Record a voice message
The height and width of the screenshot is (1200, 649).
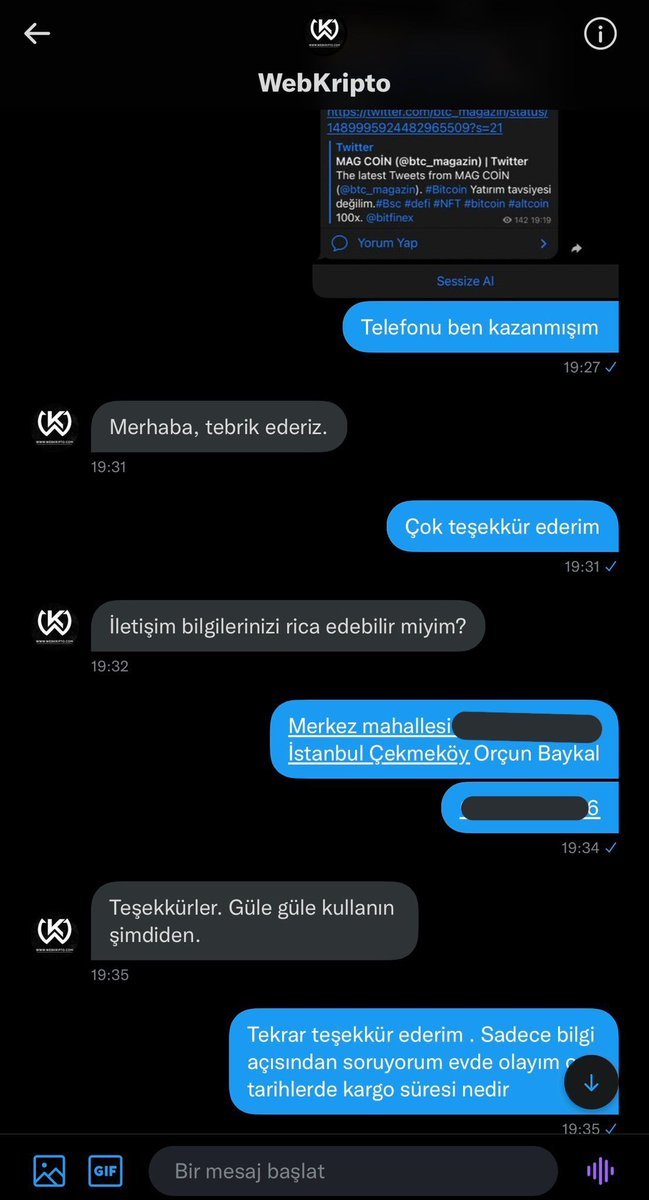tap(600, 1170)
